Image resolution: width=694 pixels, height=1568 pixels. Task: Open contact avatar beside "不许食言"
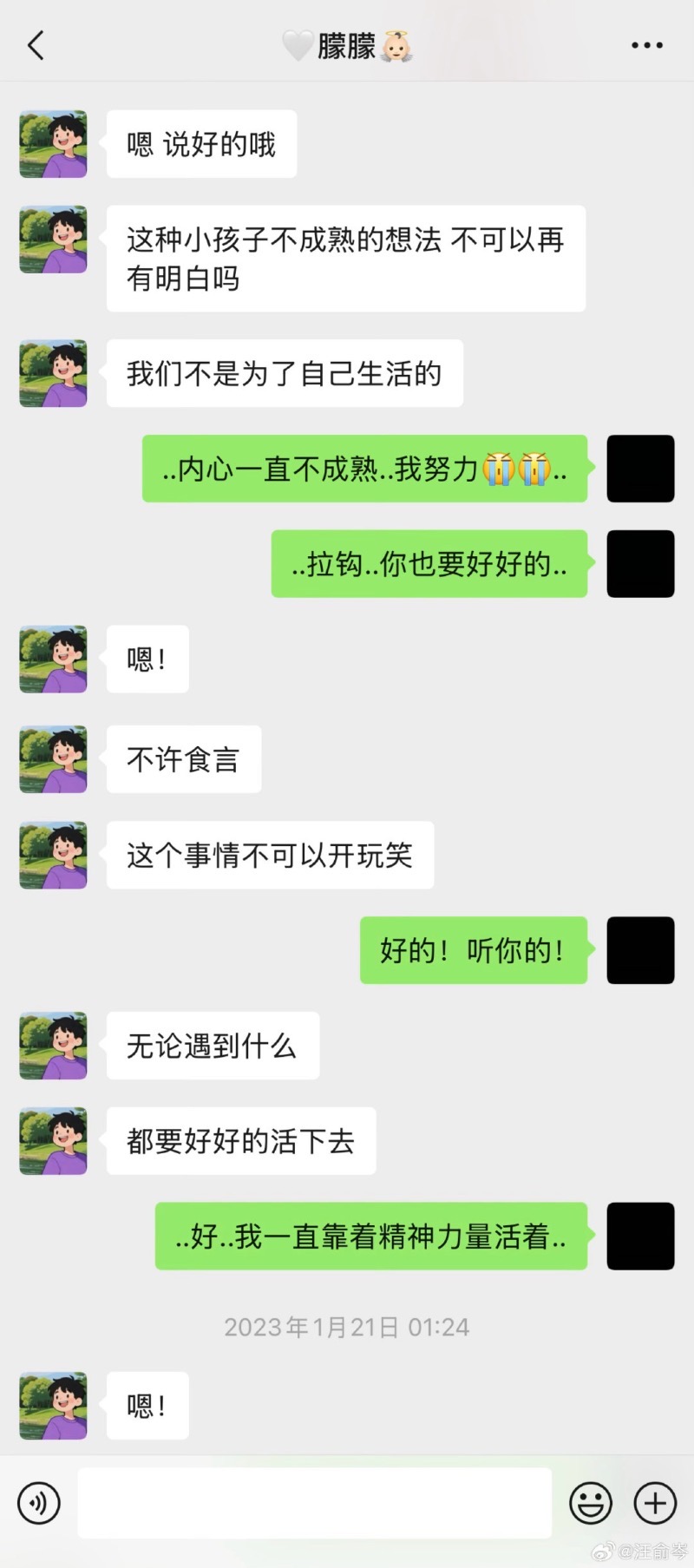click(54, 759)
